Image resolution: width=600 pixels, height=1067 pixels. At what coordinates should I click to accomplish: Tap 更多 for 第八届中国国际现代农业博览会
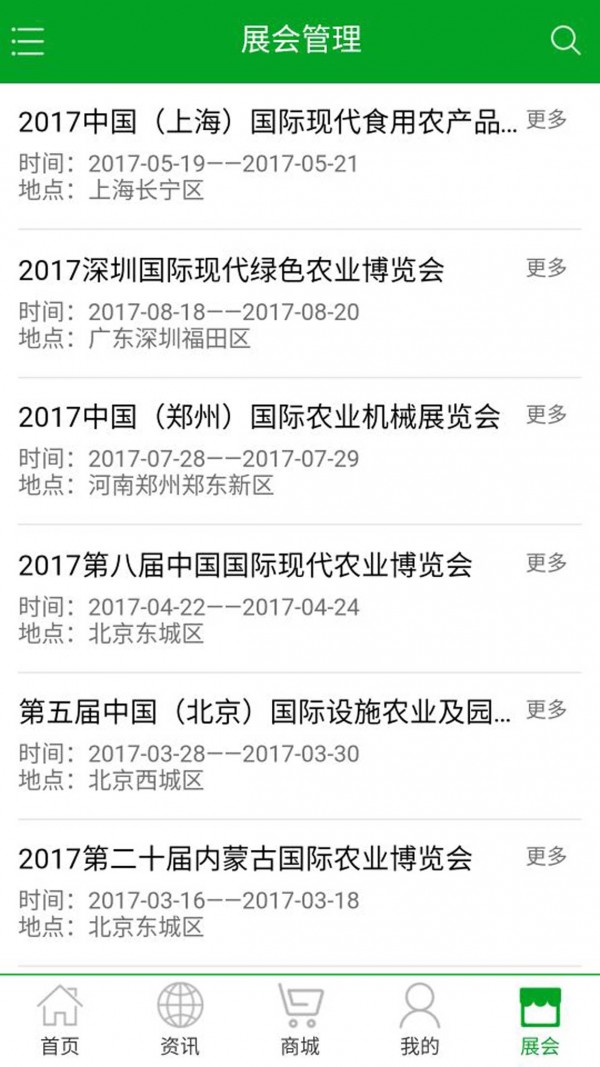[x=546, y=562]
